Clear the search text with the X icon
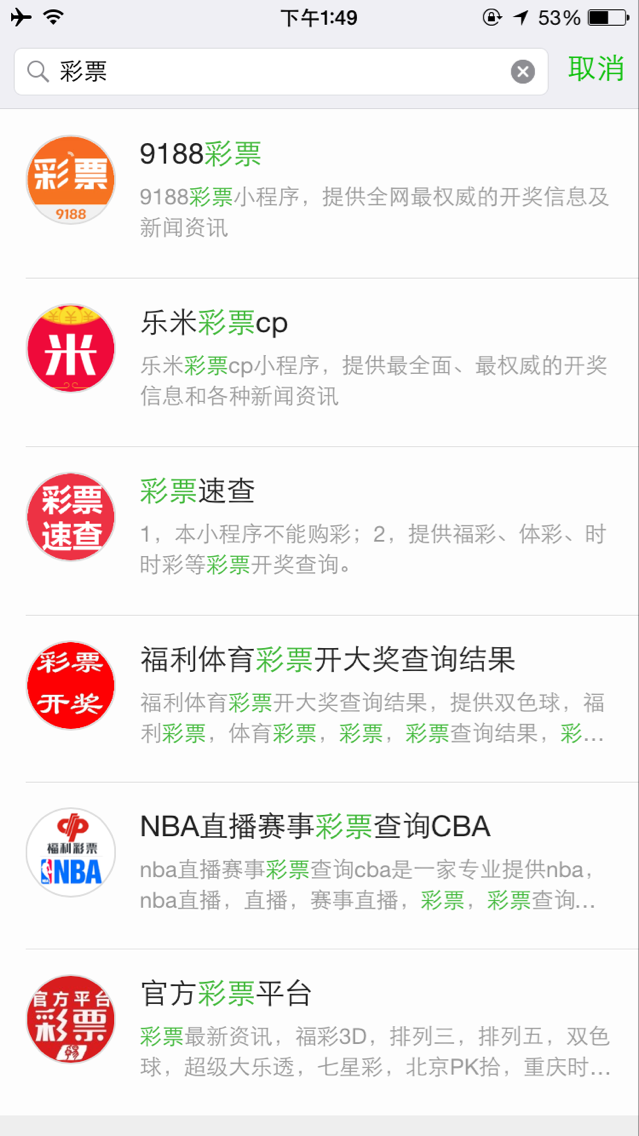Viewport: 639px width, 1136px height. (522, 72)
